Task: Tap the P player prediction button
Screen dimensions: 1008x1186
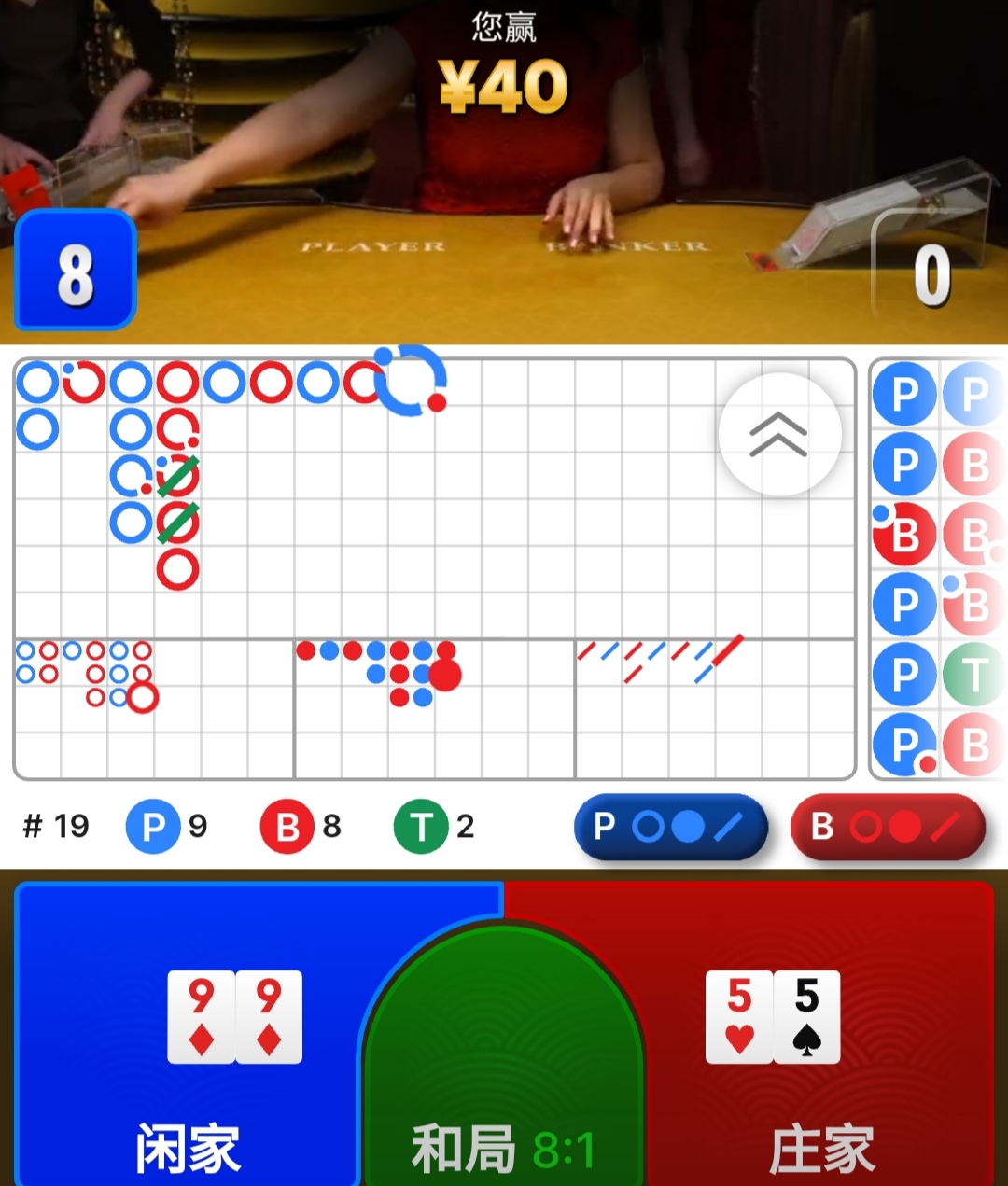Action: pos(671,827)
